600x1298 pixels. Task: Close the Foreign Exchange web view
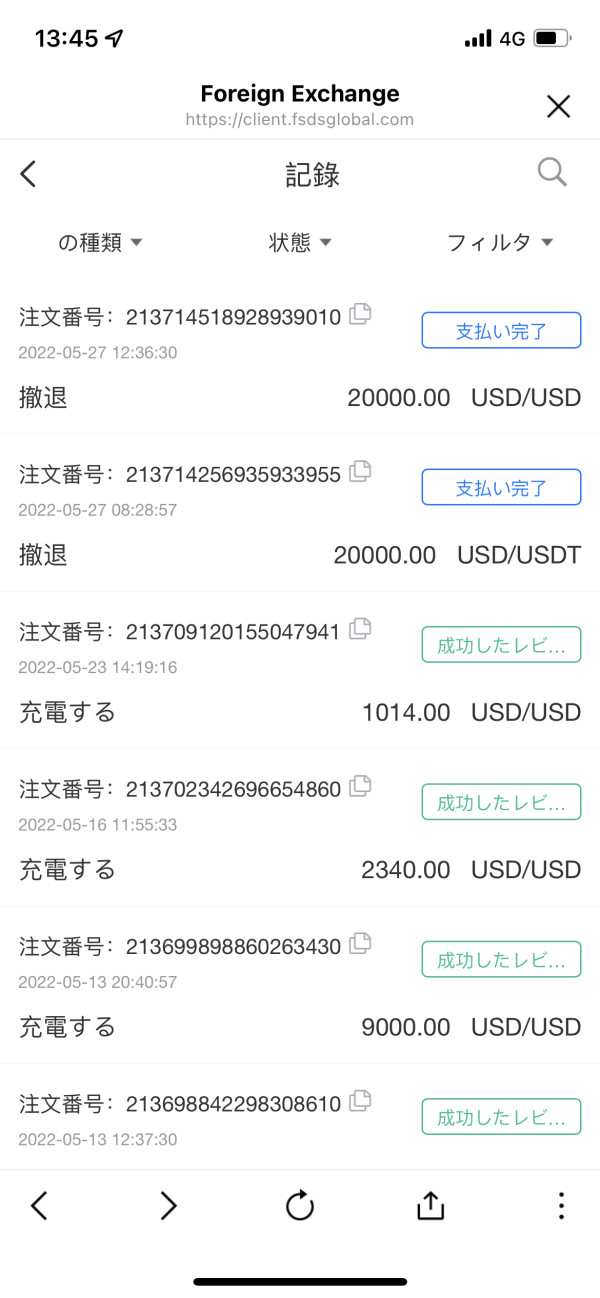(x=558, y=106)
